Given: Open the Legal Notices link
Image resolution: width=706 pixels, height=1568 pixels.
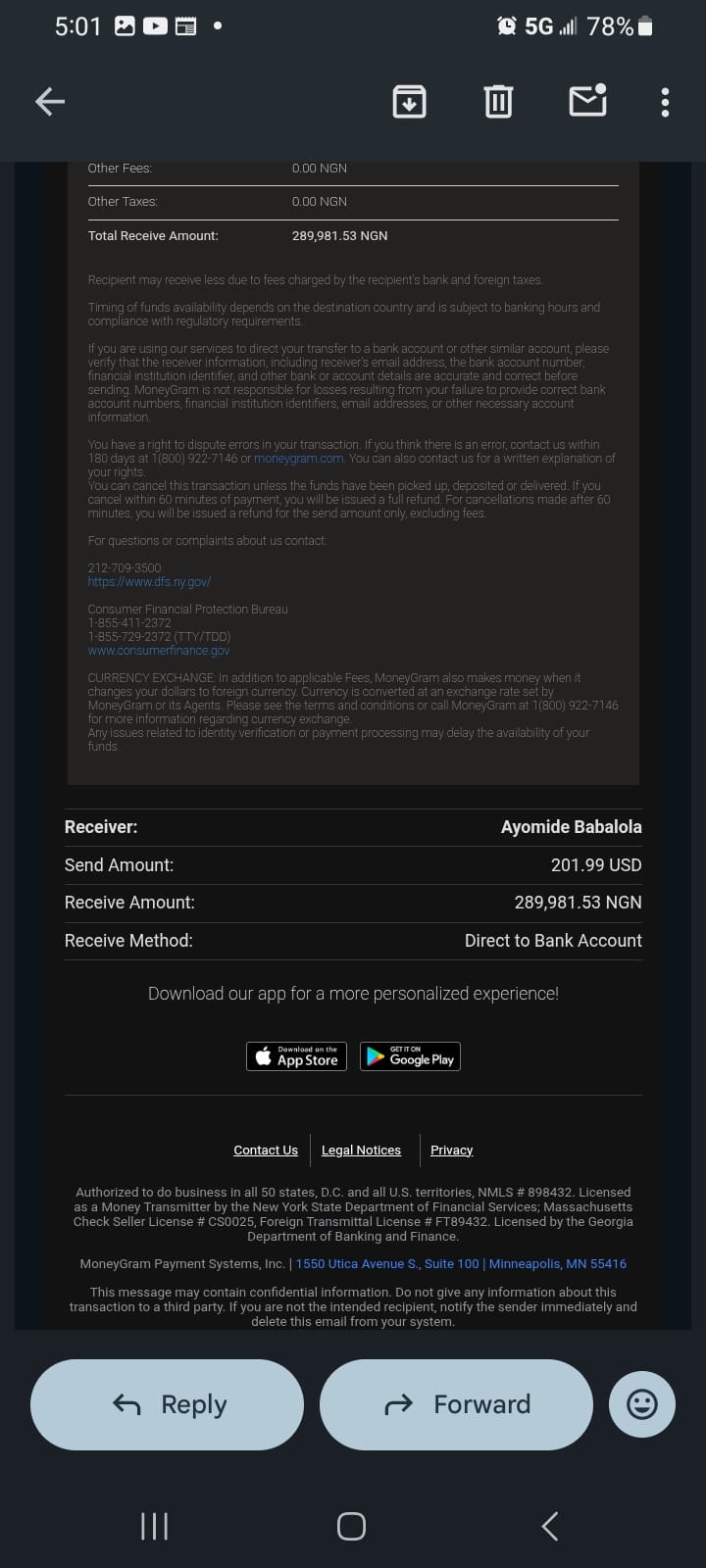Looking at the screenshot, I should 361,1151.
